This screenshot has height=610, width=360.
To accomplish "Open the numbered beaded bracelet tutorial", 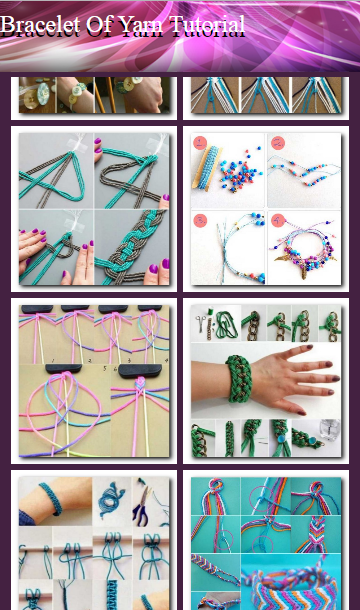I will point(266,209).
